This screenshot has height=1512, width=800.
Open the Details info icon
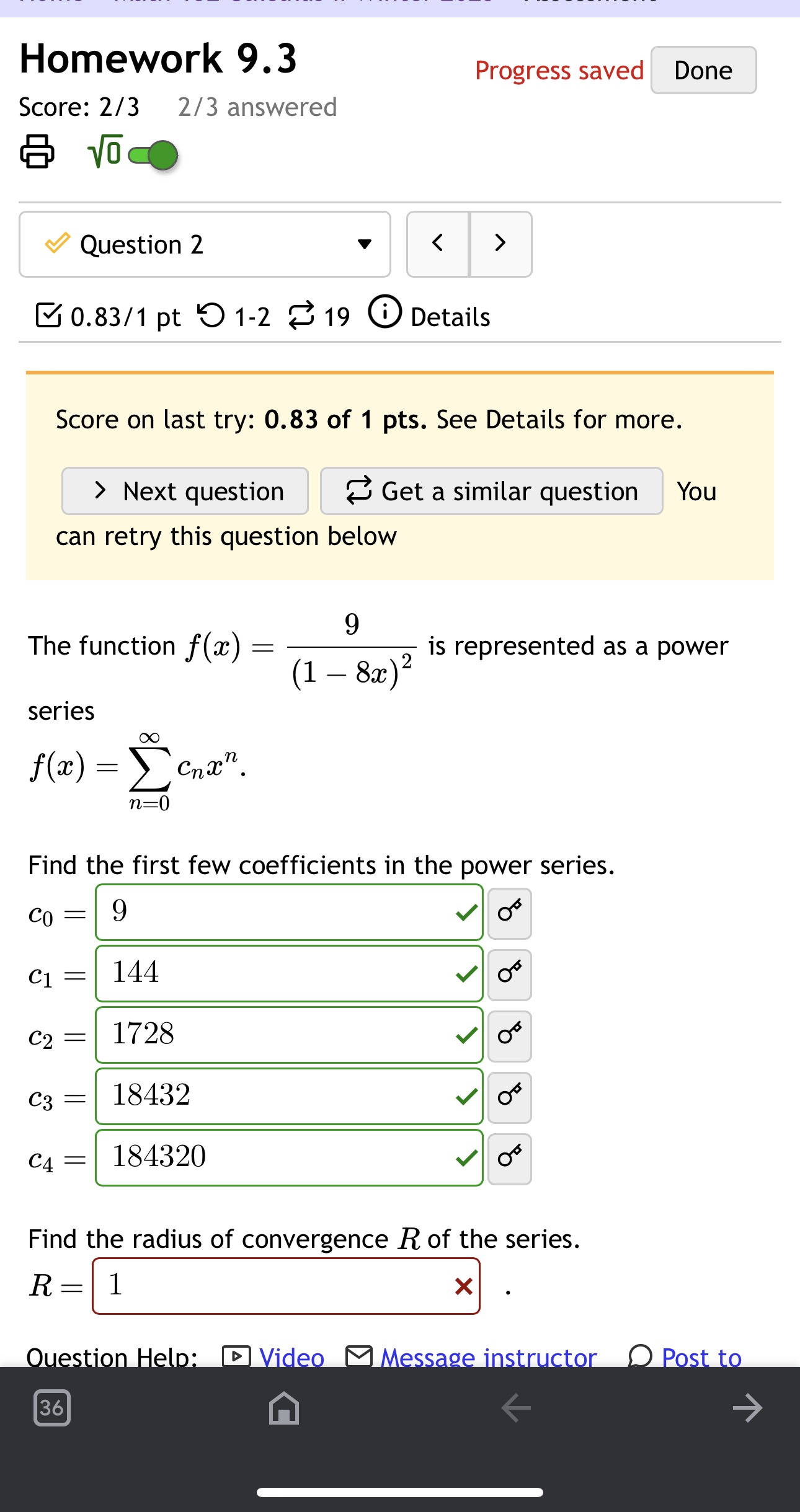tap(387, 314)
